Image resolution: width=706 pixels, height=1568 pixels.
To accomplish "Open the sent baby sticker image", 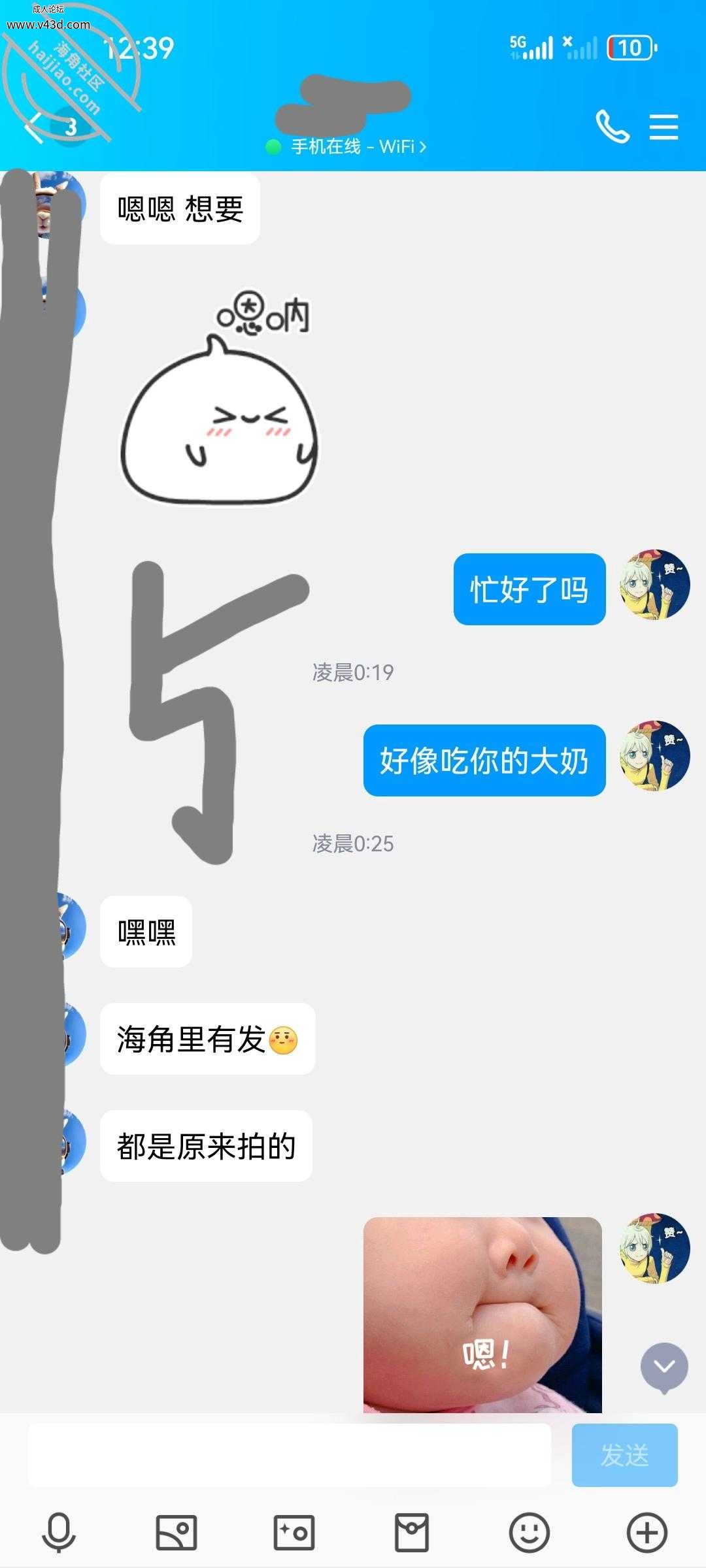I will 482,1315.
